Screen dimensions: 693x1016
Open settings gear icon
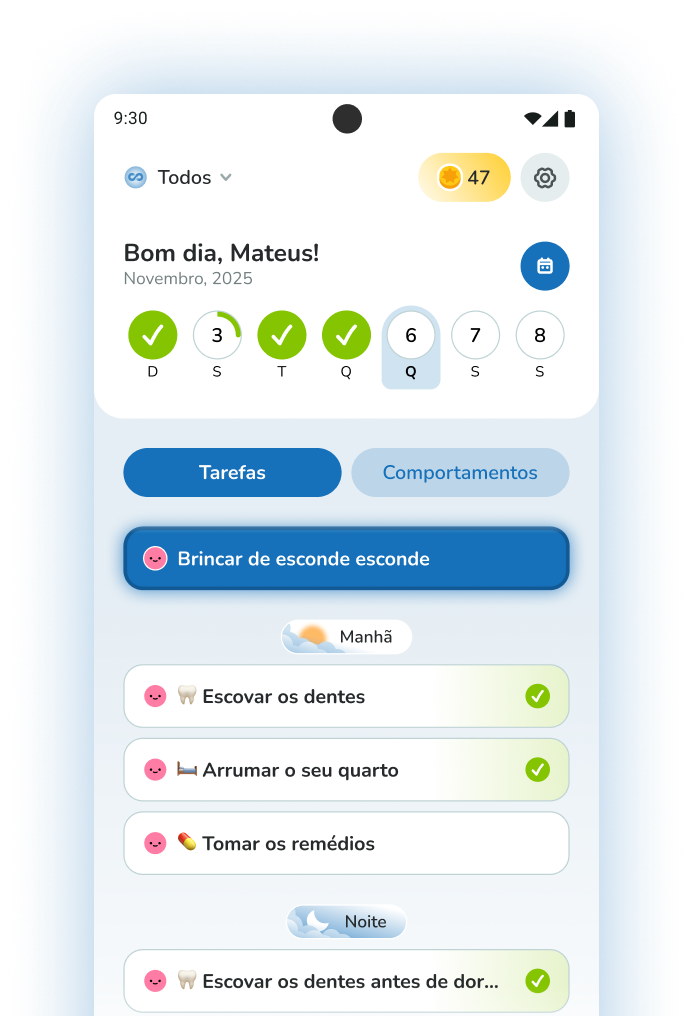coord(545,178)
